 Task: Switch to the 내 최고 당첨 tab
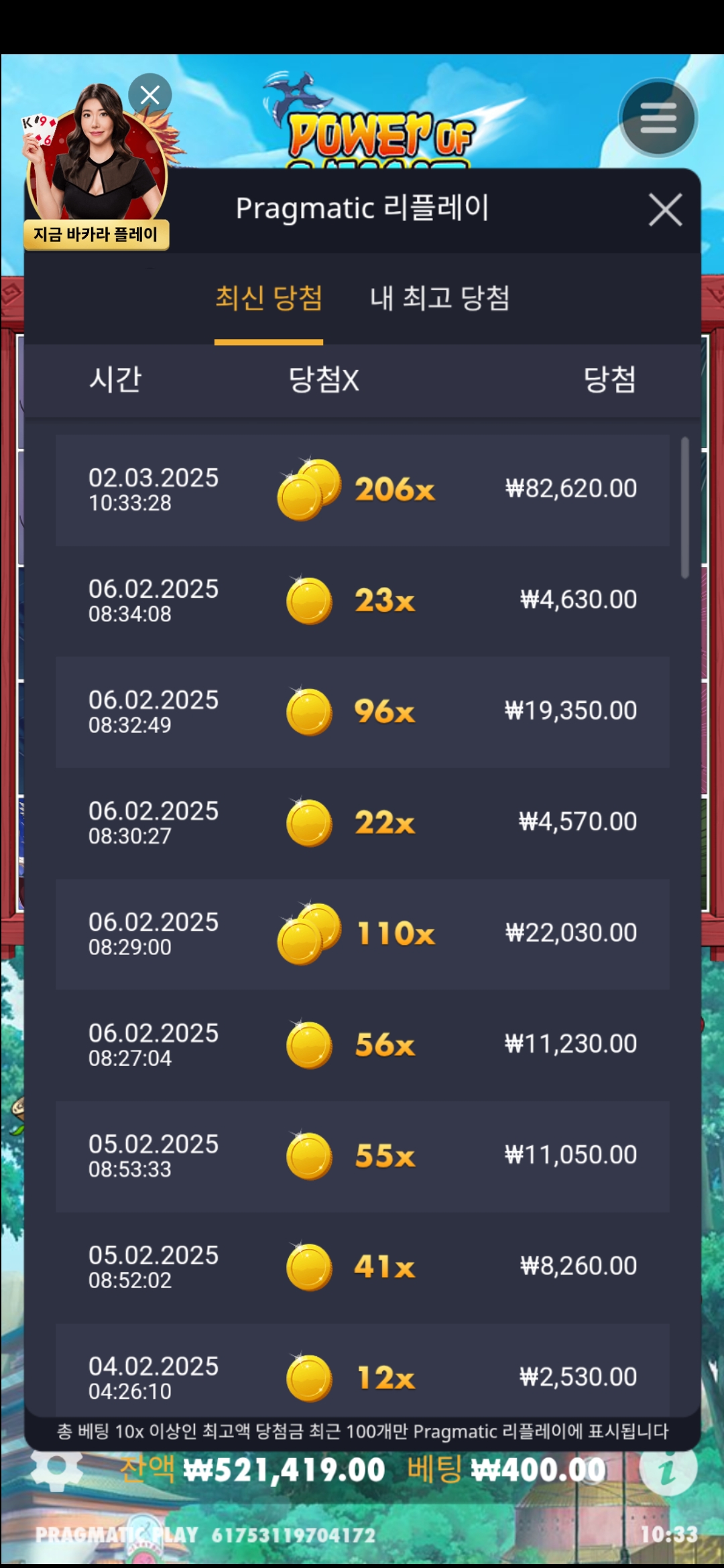coord(440,298)
